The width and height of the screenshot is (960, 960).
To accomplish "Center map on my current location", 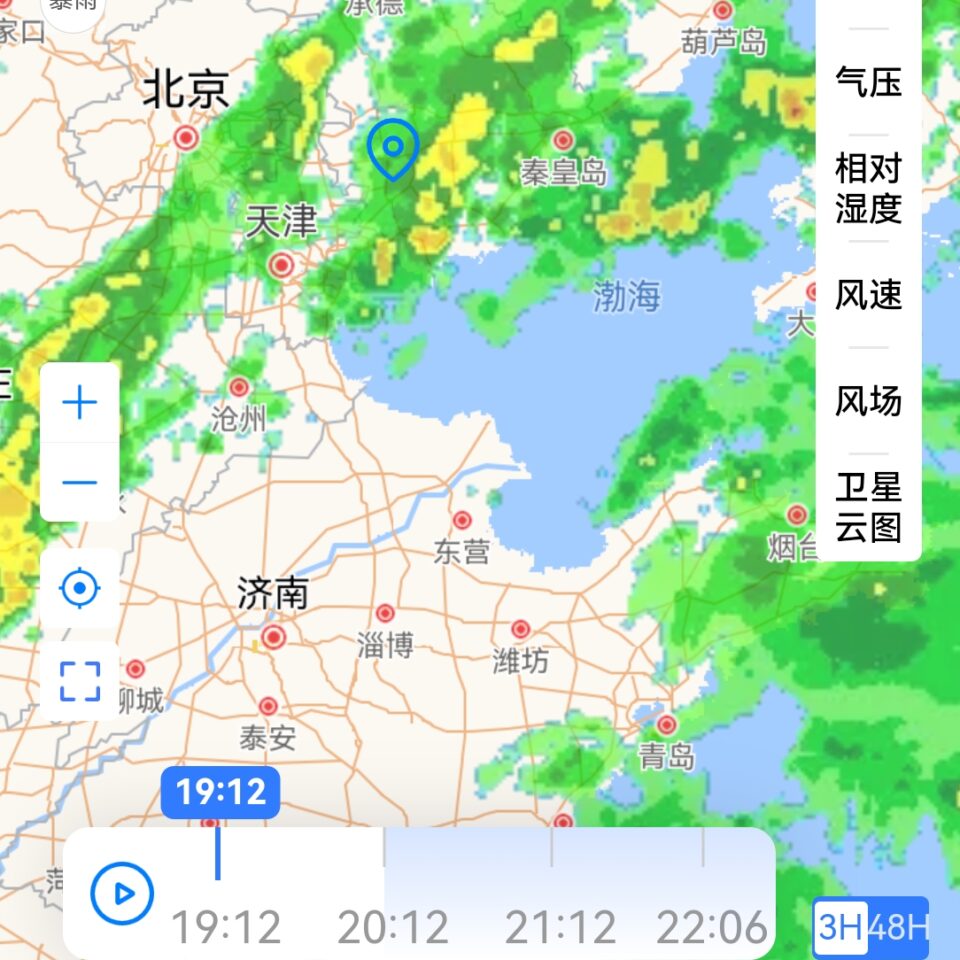I will [80, 588].
